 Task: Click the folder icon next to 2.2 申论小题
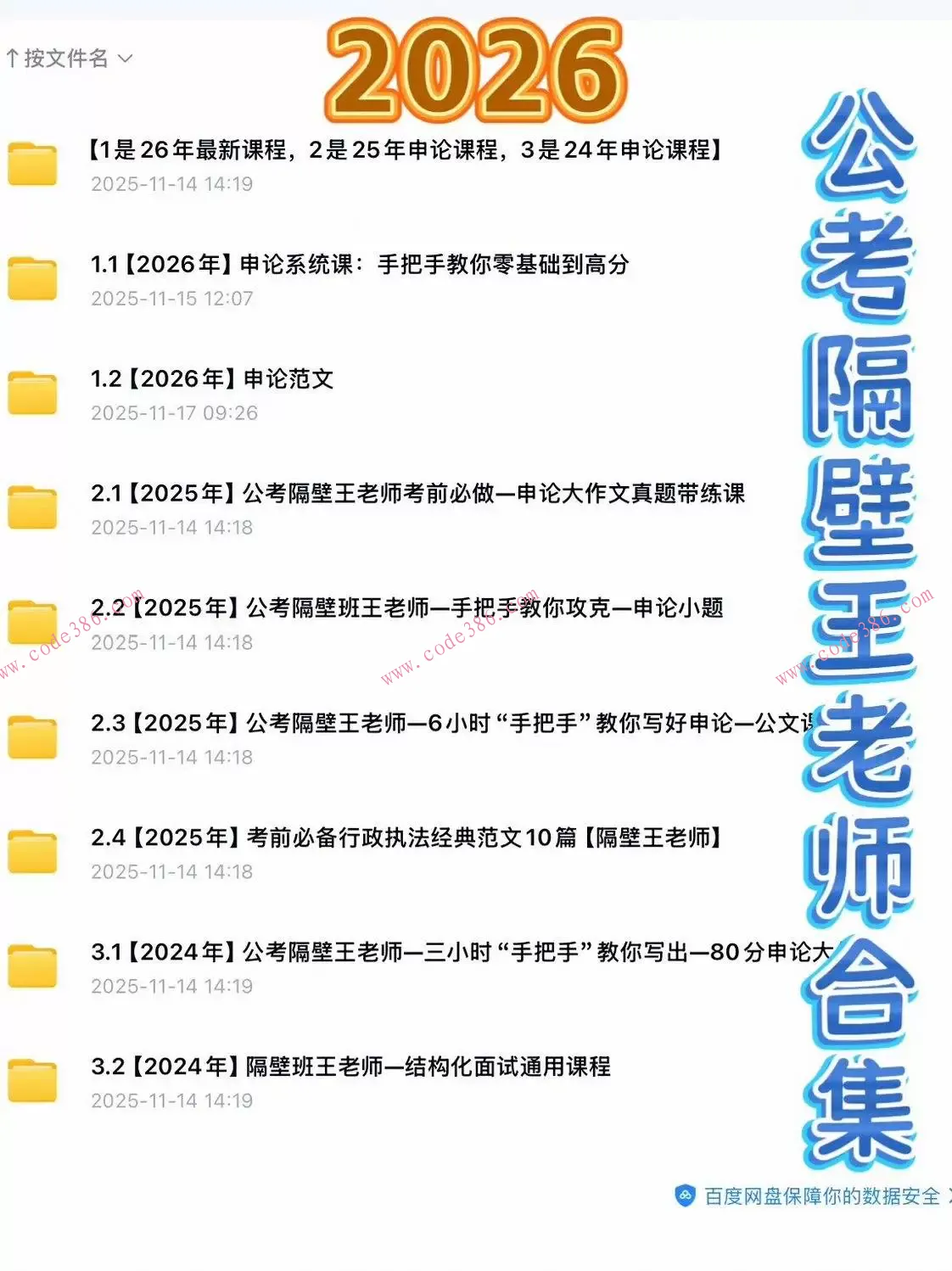coord(31,624)
